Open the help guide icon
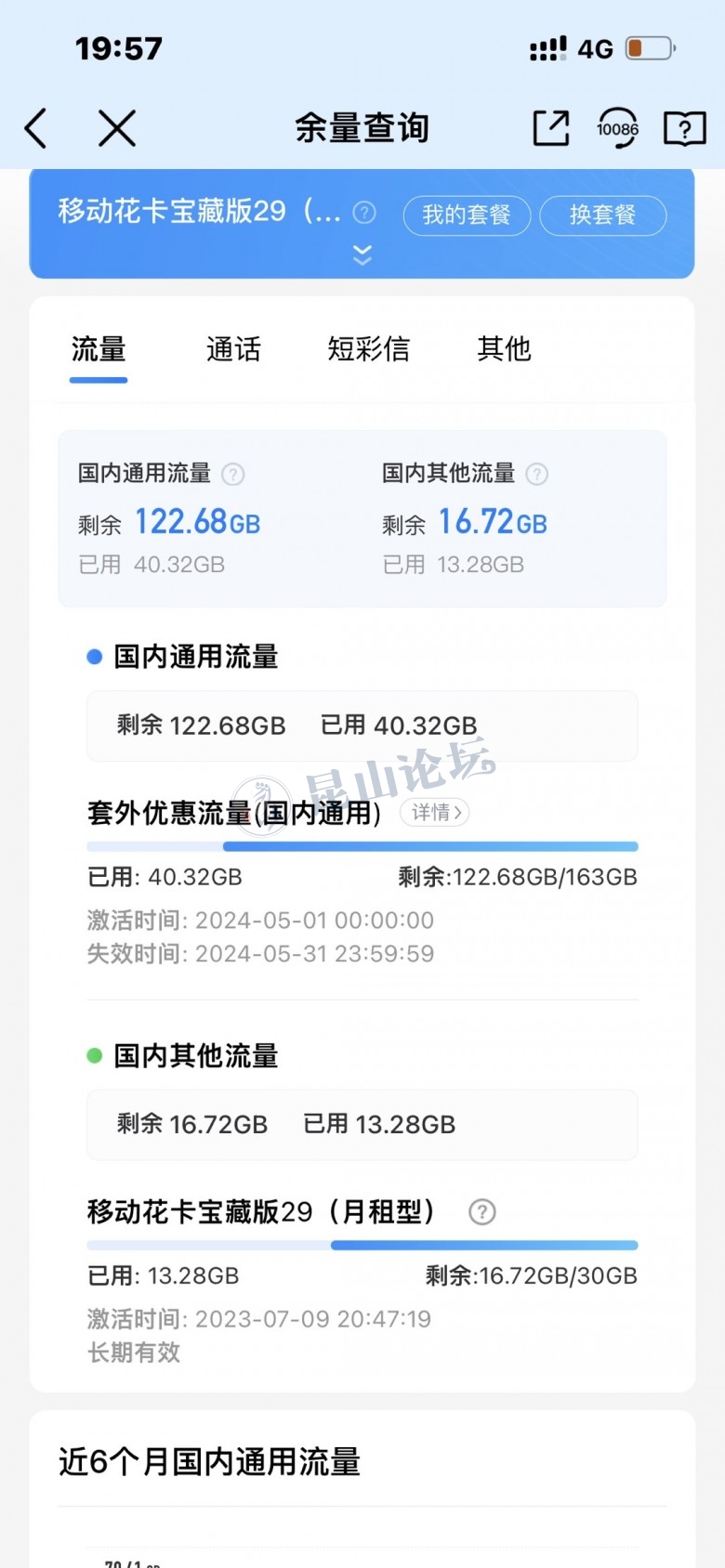 (x=685, y=128)
